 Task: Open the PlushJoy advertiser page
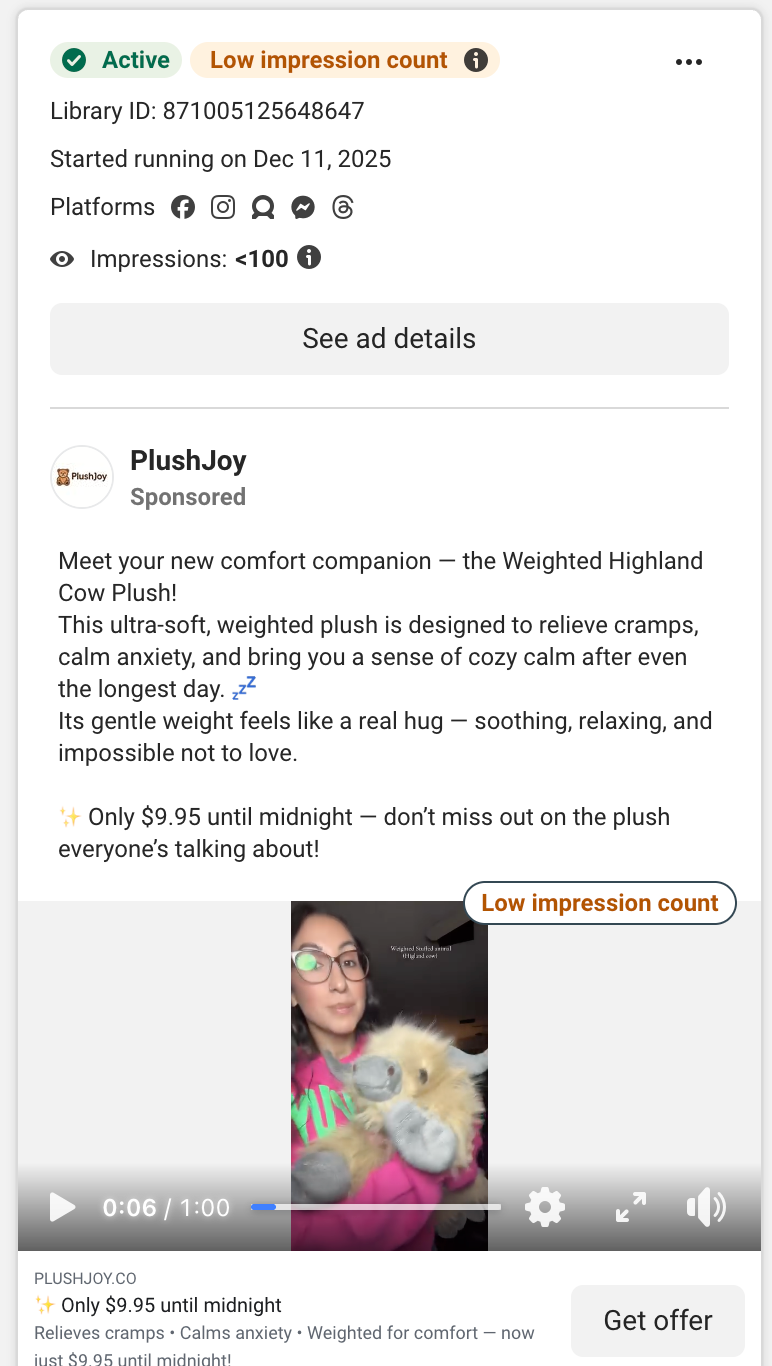point(188,461)
